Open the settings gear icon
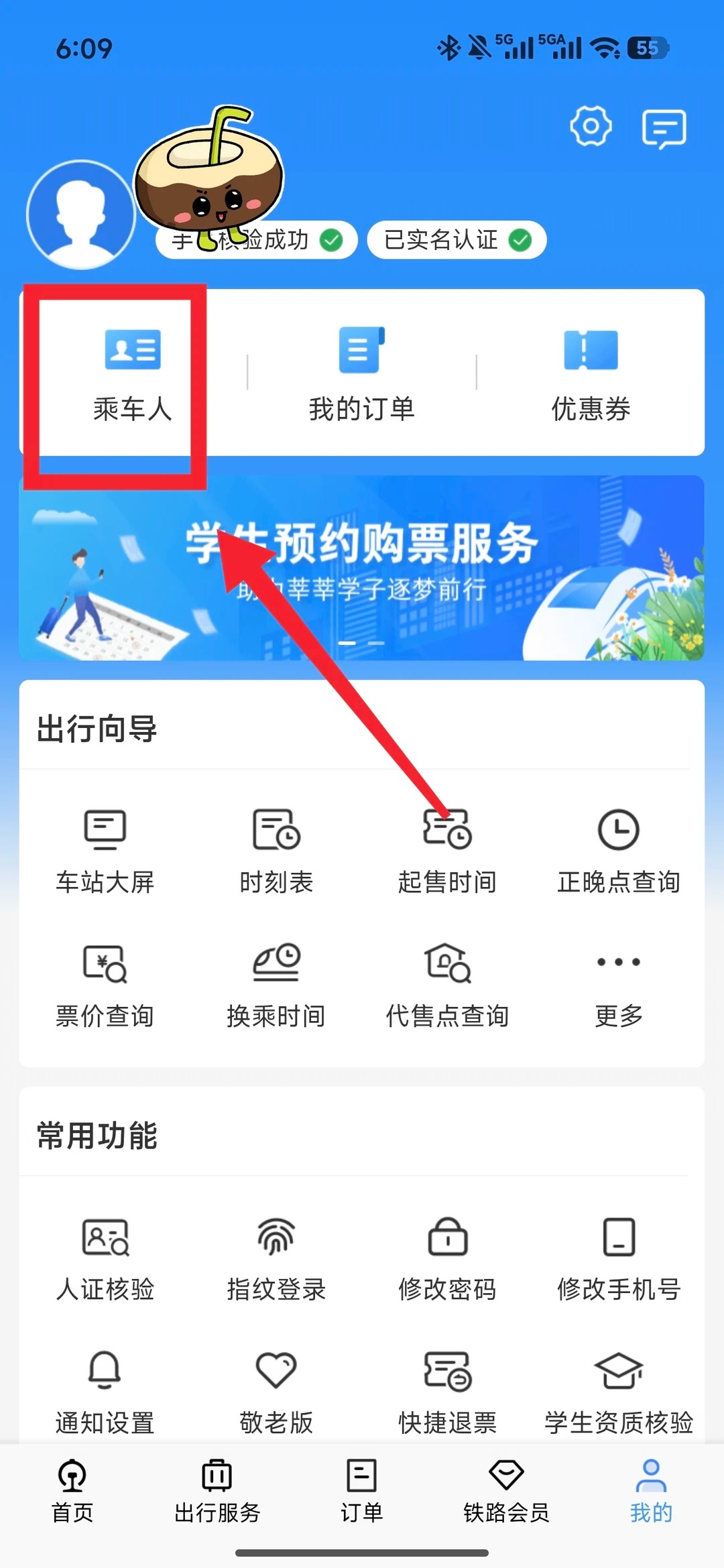Viewport: 724px width, 1568px height. point(591,126)
